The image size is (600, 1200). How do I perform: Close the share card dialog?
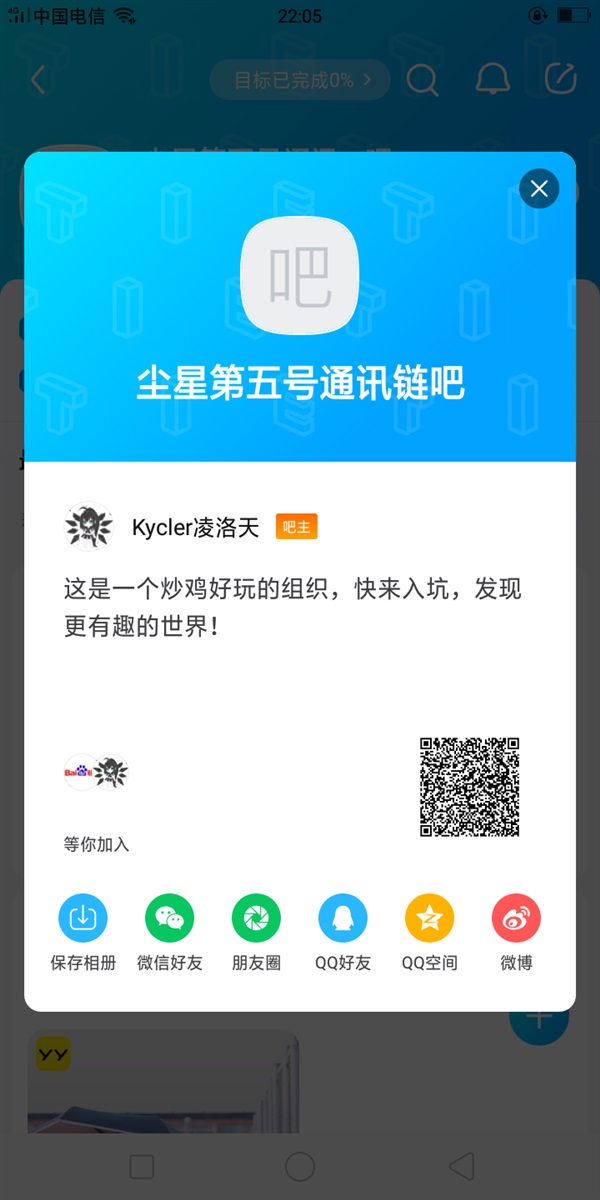click(539, 188)
